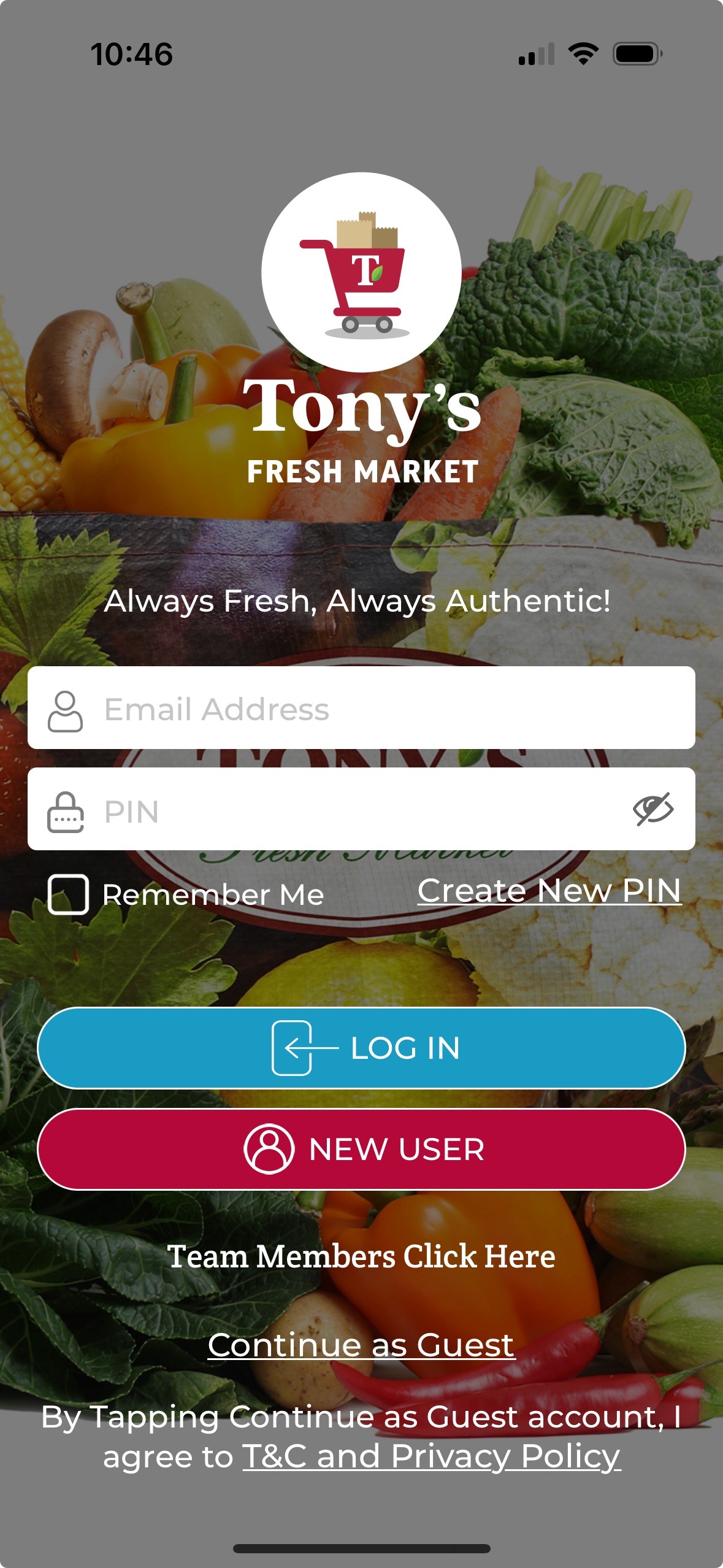Register with the NEW USER button
The height and width of the screenshot is (1568, 723).
coord(361,1149)
